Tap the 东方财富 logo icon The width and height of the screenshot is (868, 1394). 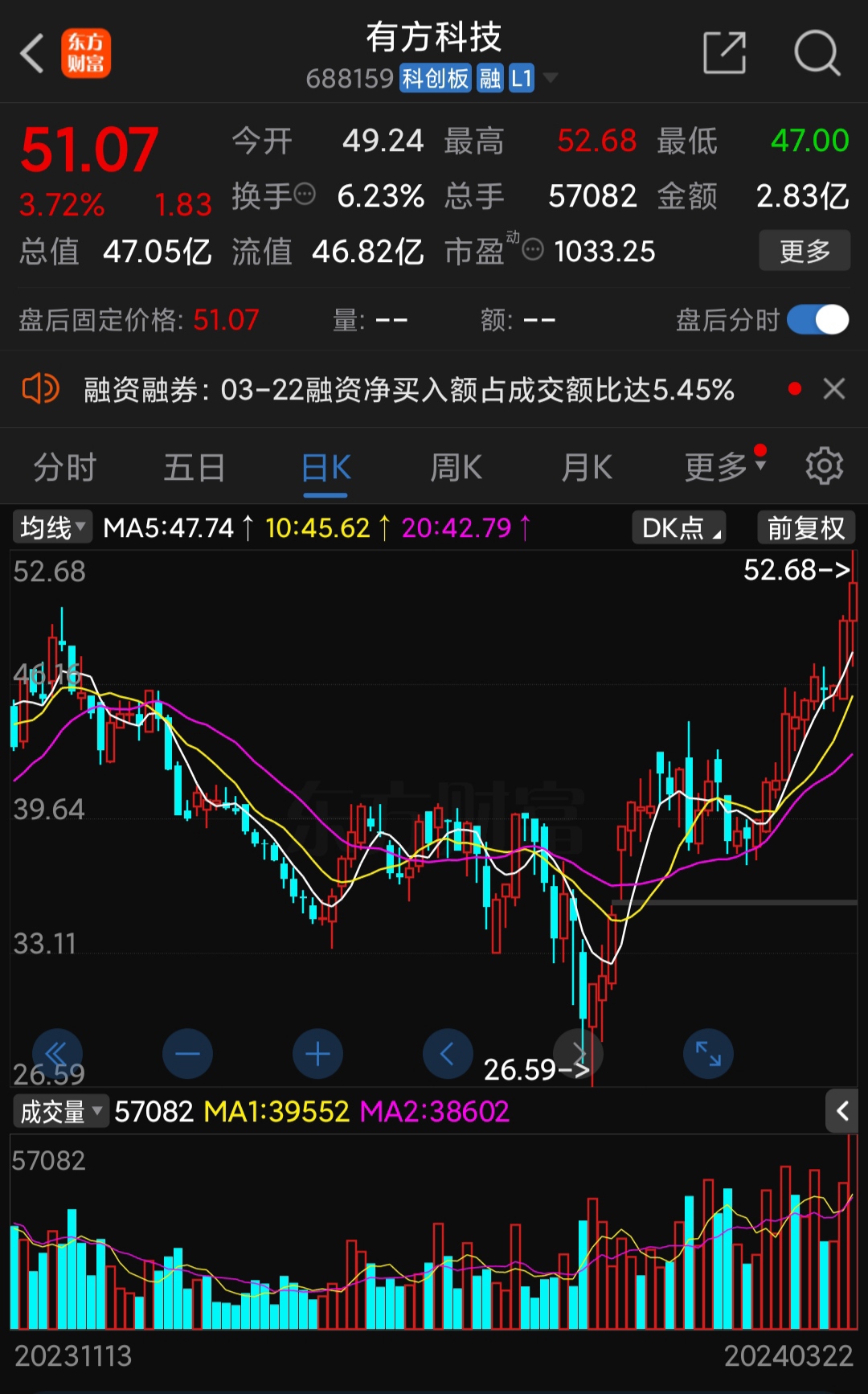[x=86, y=53]
